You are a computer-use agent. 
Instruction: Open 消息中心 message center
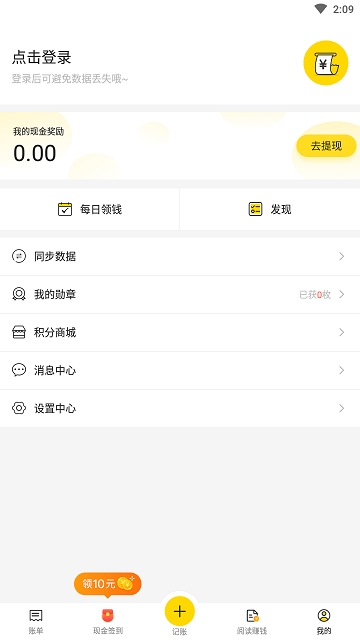(180, 370)
